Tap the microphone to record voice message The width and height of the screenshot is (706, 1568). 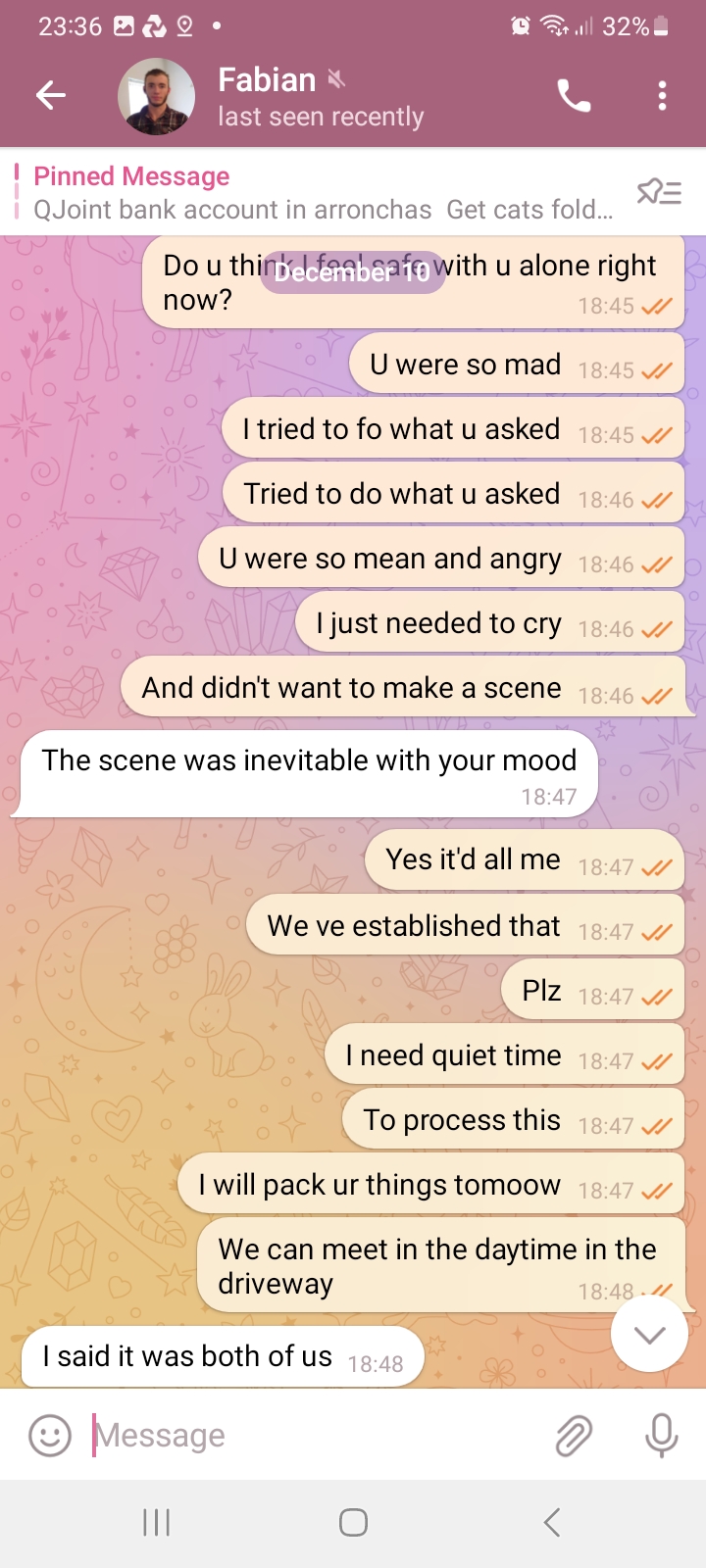click(662, 1436)
